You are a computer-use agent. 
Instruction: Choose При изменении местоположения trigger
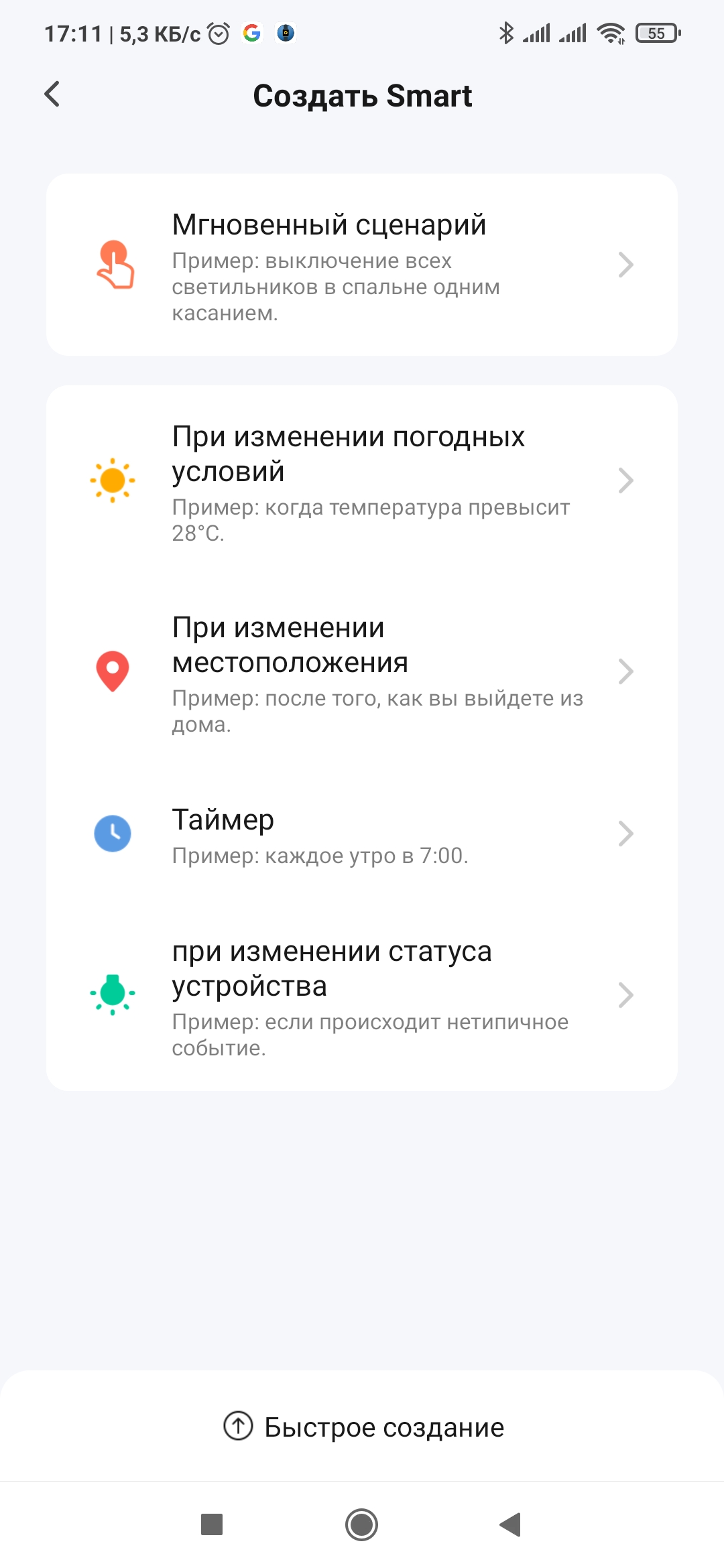(x=362, y=672)
